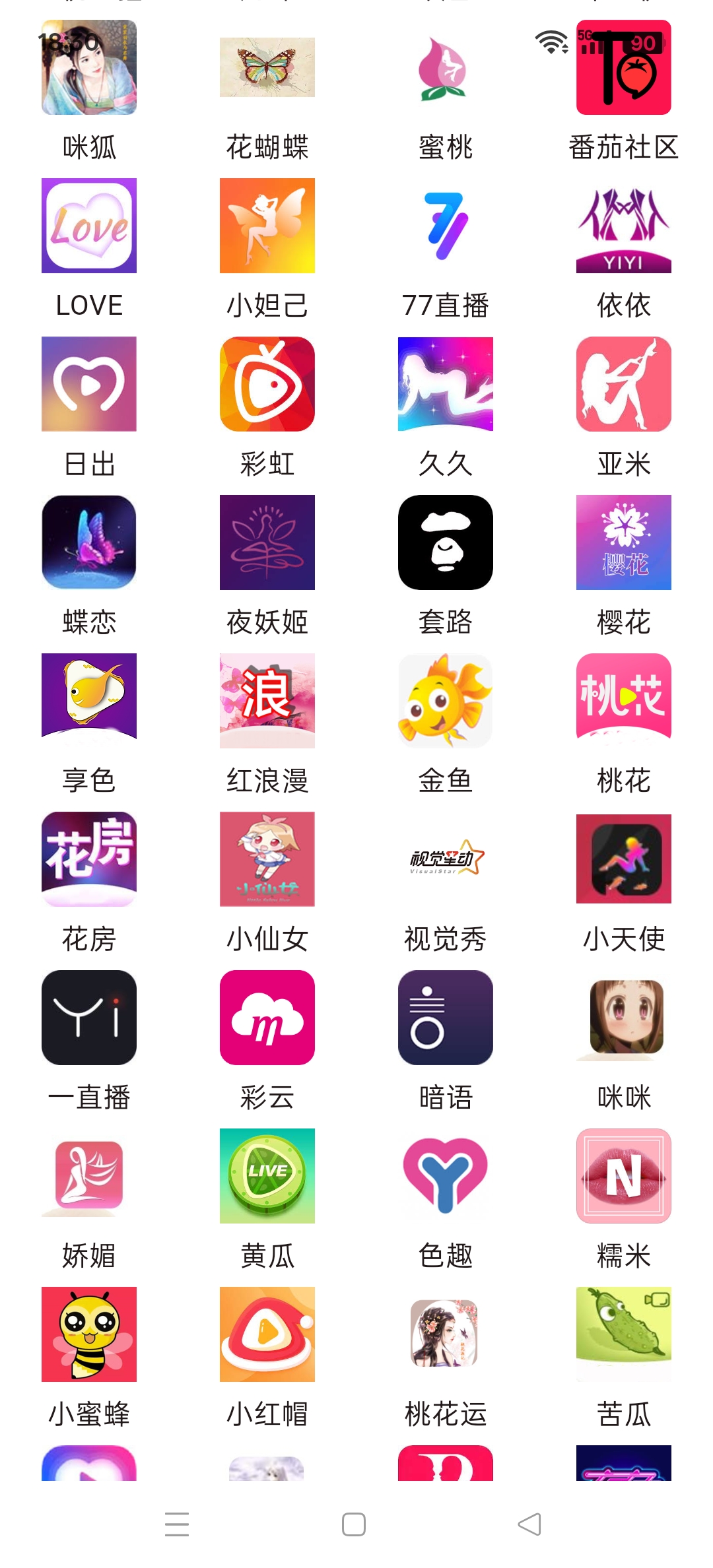This screenshot has width=713, height=1568.
Task: Open the 亚米 app
Action: (x=624, y=384)
